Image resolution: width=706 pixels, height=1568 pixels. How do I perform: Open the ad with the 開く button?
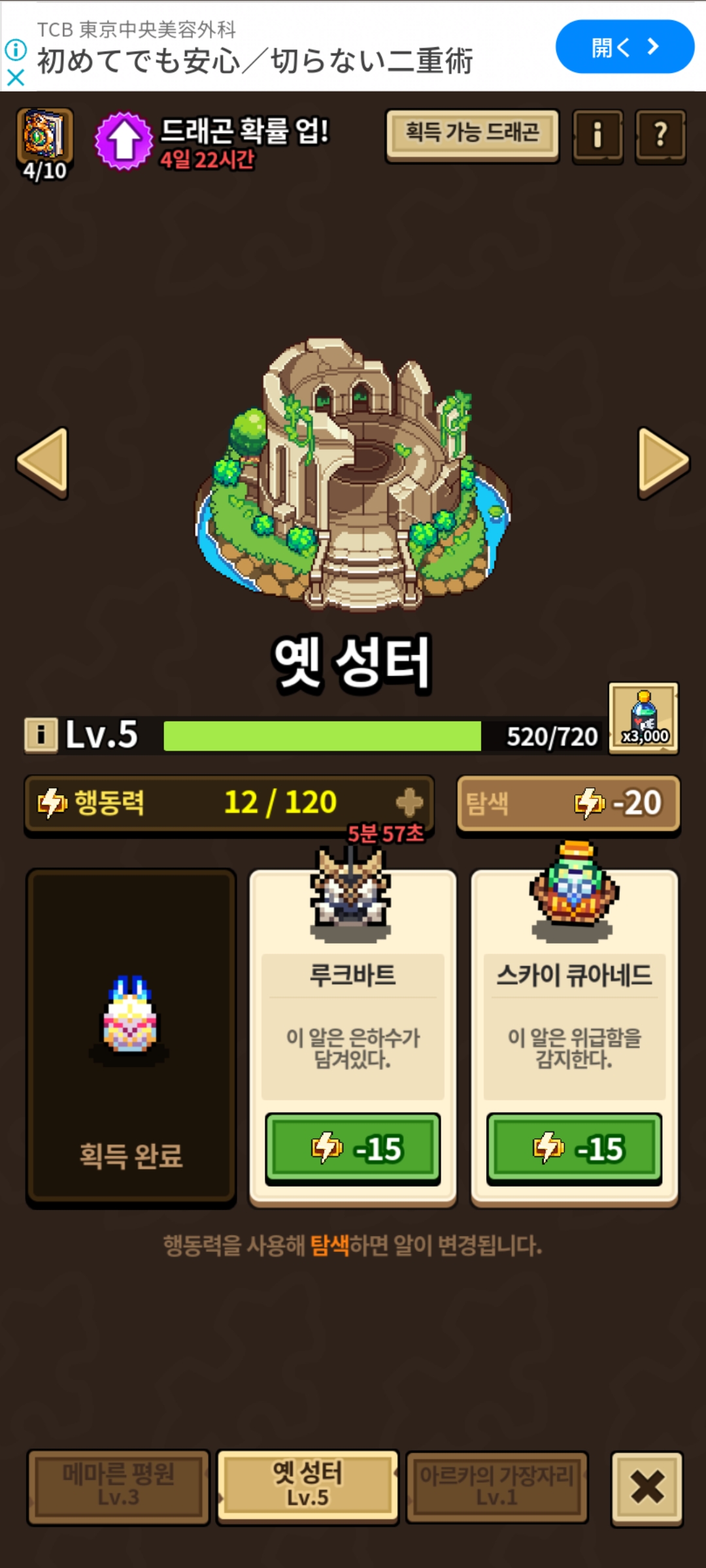coord(625,46)
